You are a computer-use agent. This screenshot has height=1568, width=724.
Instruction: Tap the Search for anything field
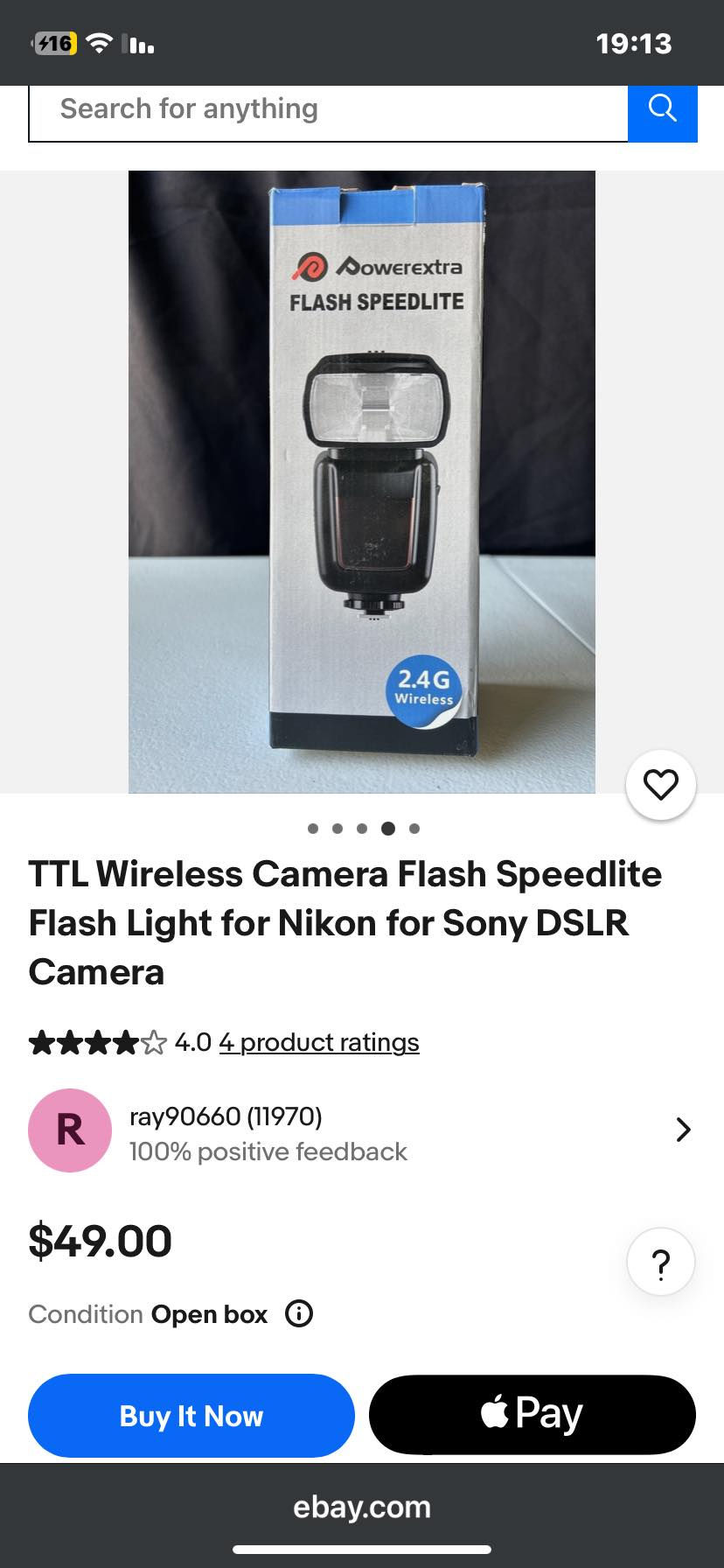(328, 110)
